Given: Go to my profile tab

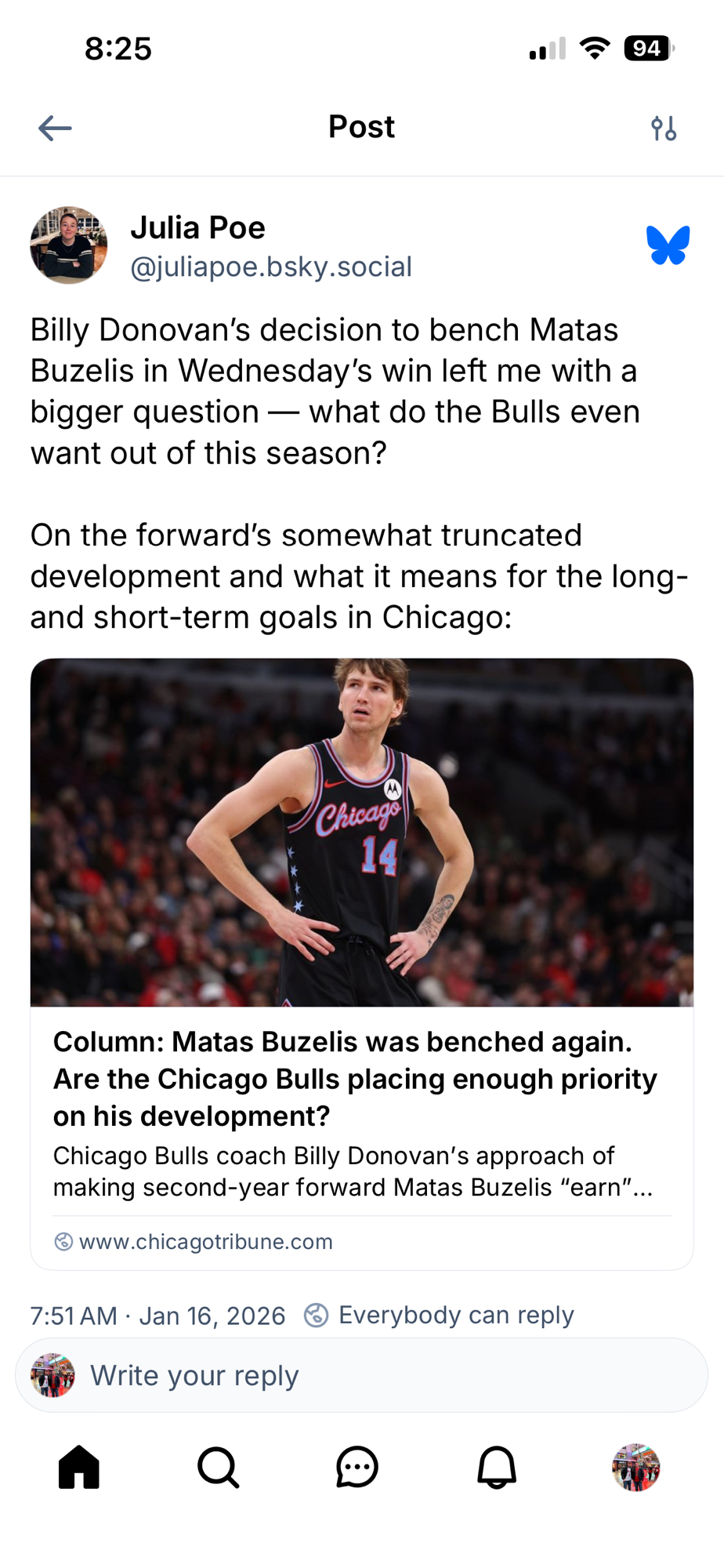Looking at the screenshot, I should [x=635, y=1467].
